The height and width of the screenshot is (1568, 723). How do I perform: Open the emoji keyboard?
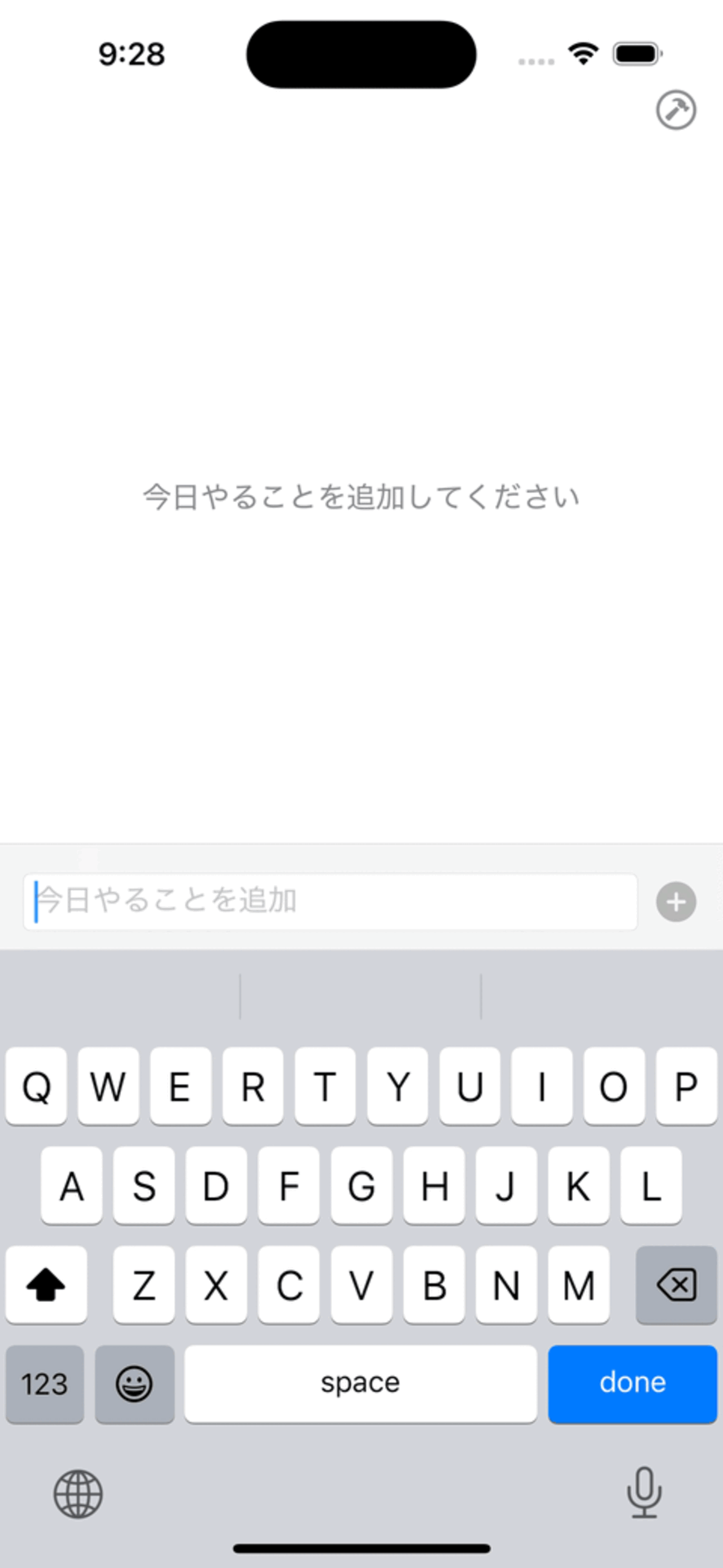click(135, 1383)
